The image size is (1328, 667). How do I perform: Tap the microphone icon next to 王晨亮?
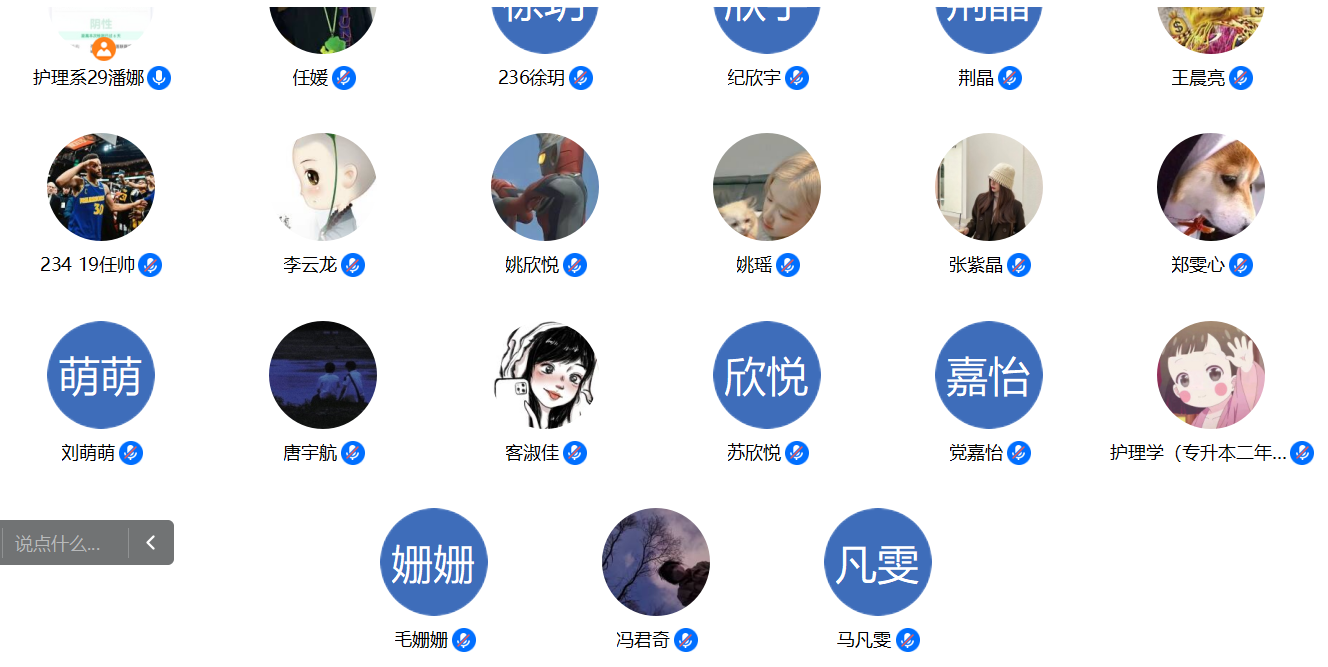(x=1241, y=78)
